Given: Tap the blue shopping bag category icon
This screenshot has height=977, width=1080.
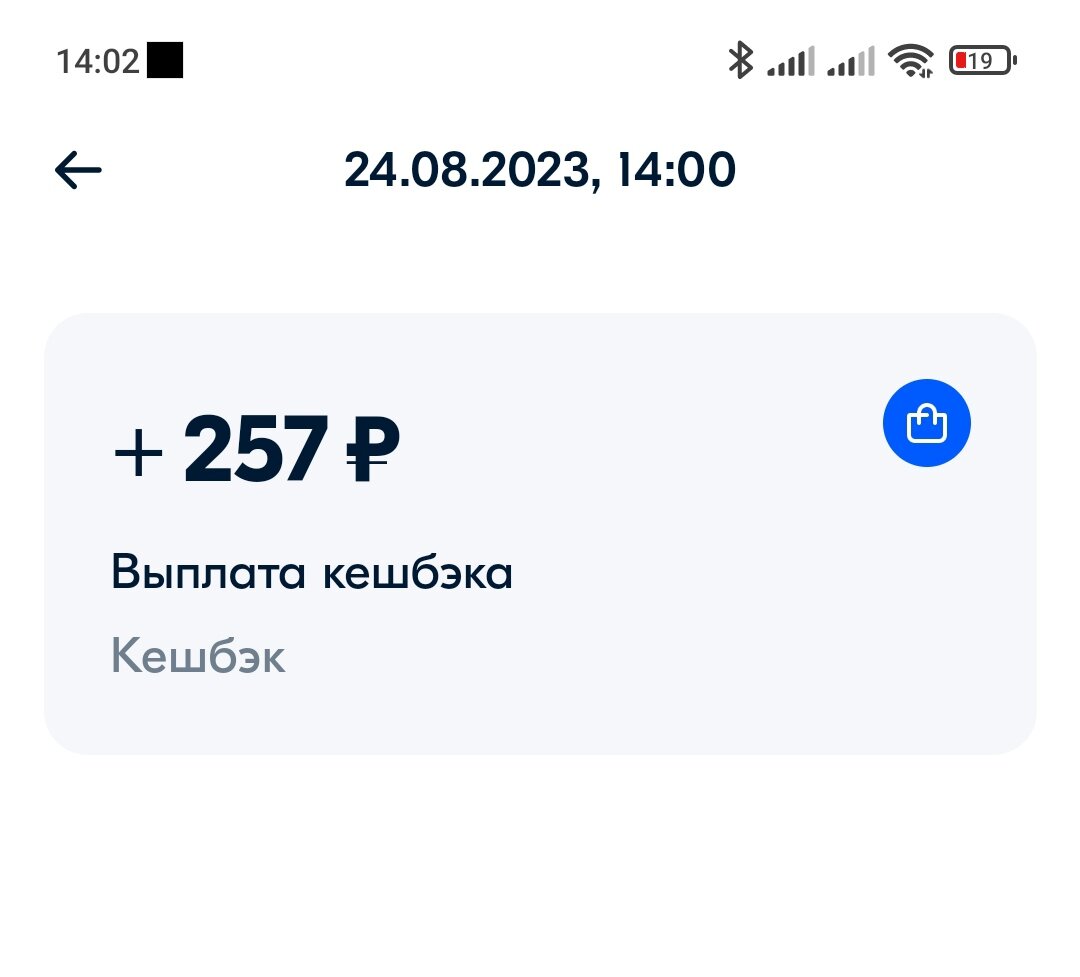Looking at the screenshot, I should point(926,423).
